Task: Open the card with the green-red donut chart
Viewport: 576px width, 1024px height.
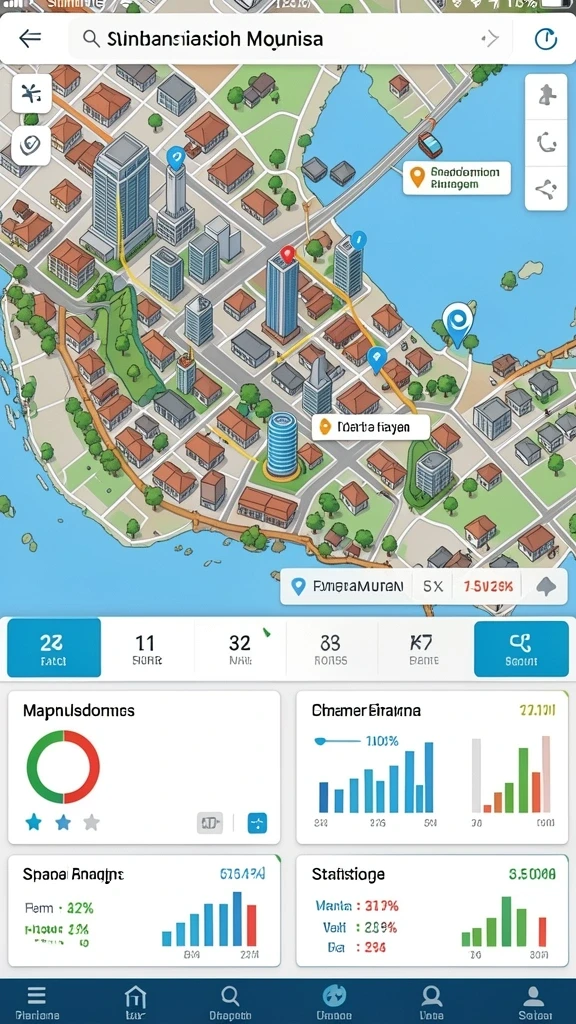Action: coord(144,767)
